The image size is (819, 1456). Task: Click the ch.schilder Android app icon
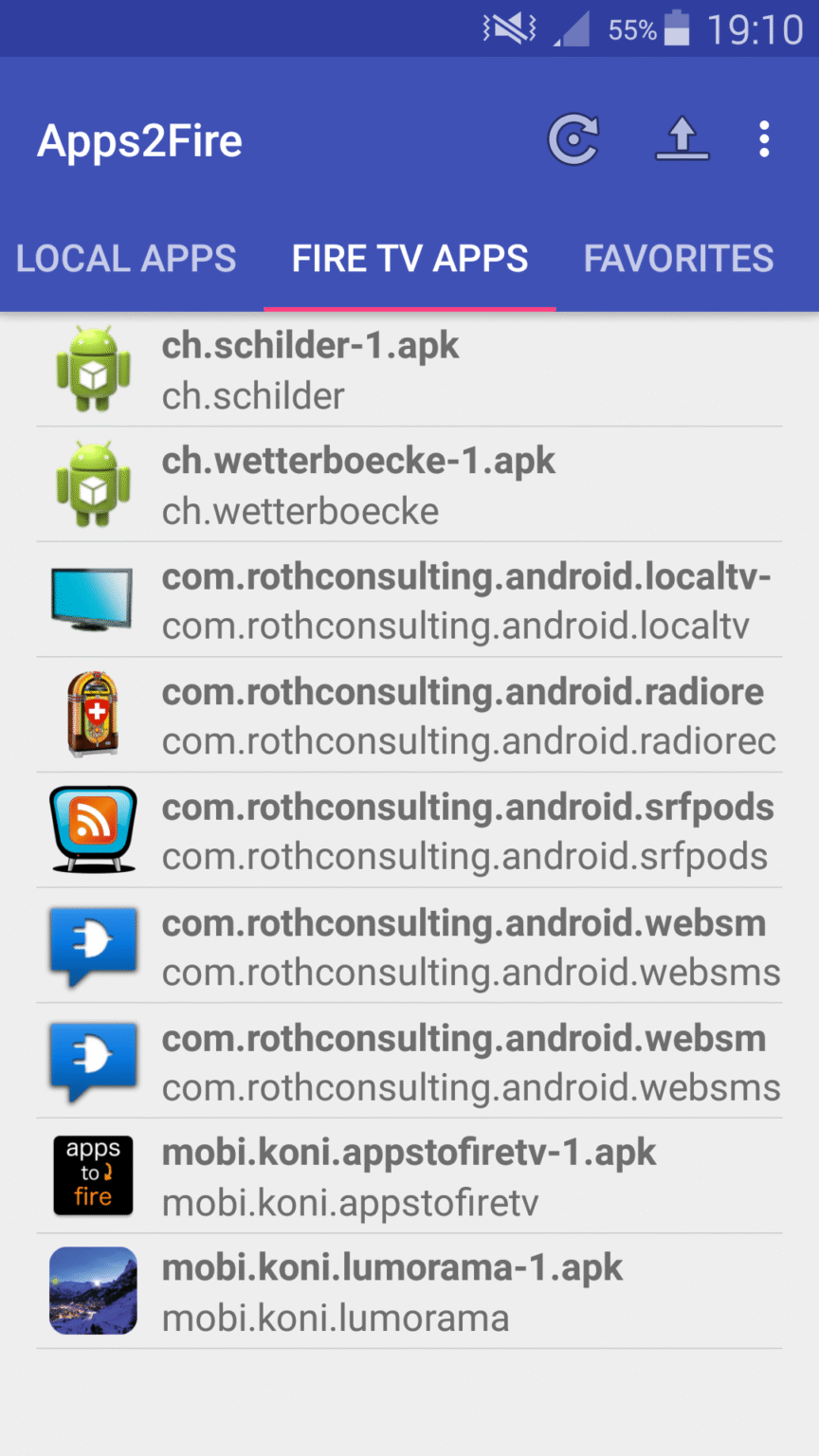[92, 369]
